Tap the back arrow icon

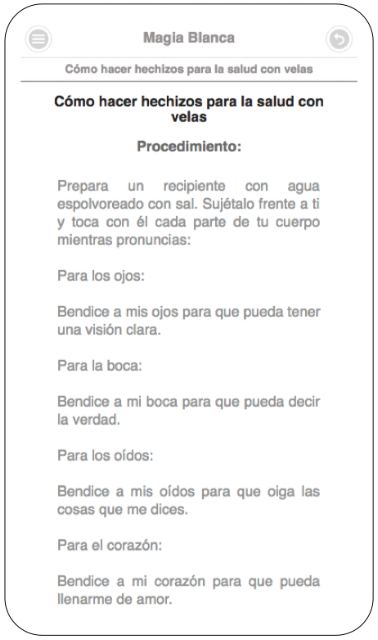(x=339, y=39)
